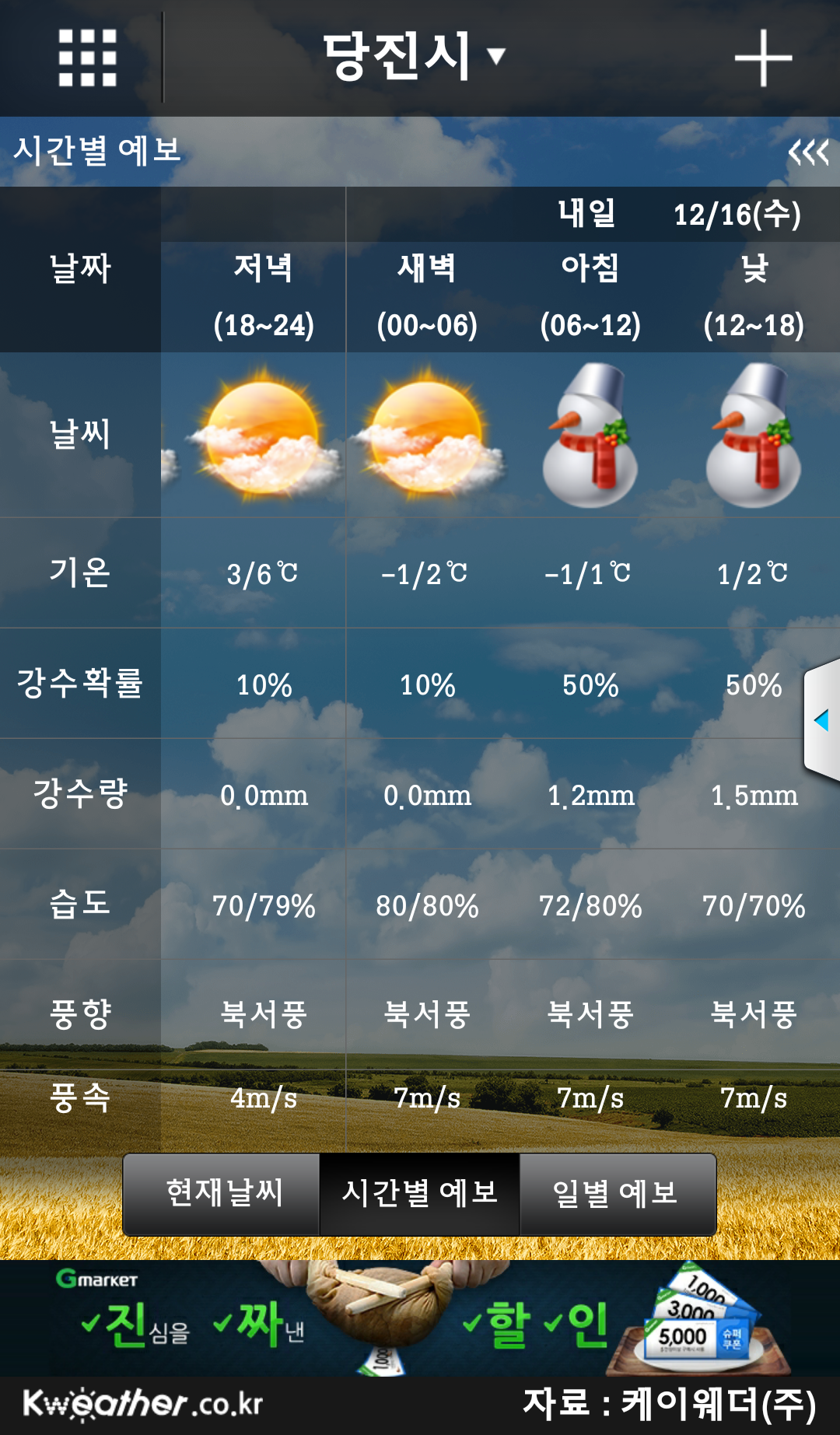Open the grid menu icon

click(87, 58)
